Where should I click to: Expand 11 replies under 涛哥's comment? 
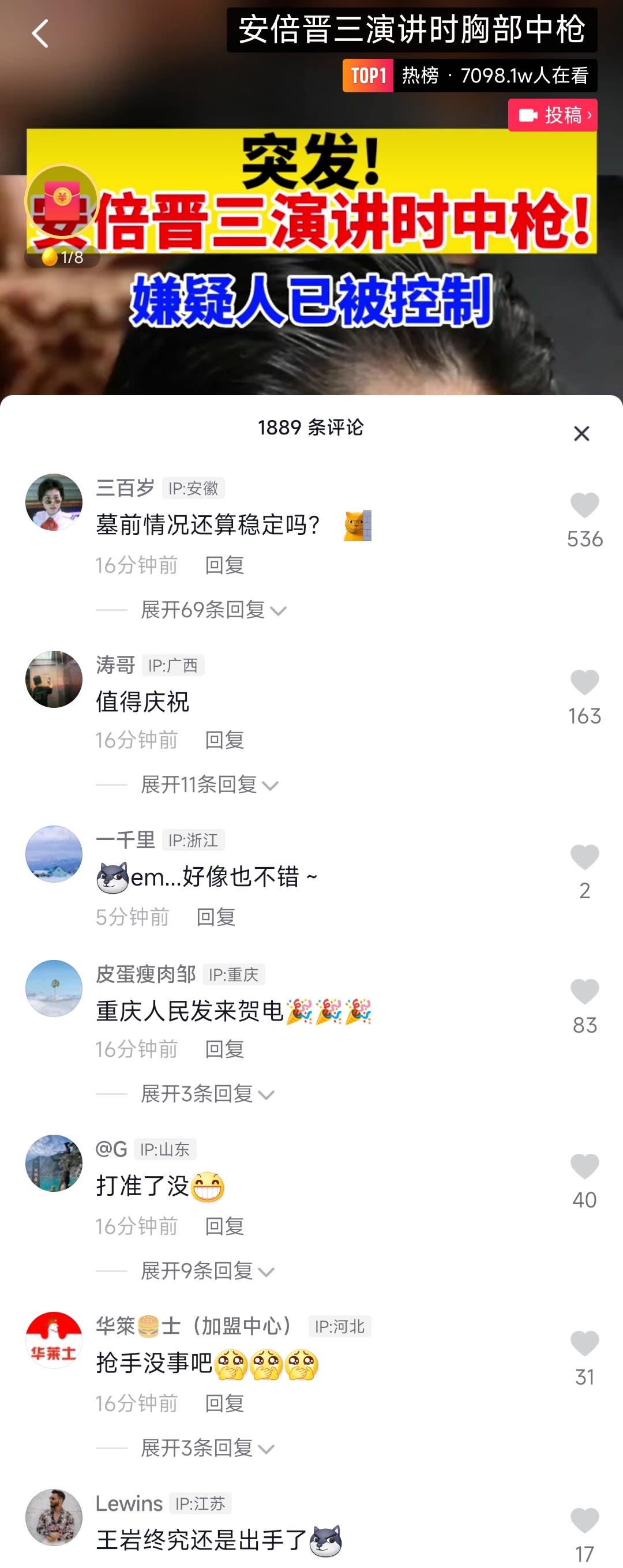coord(209,785)
